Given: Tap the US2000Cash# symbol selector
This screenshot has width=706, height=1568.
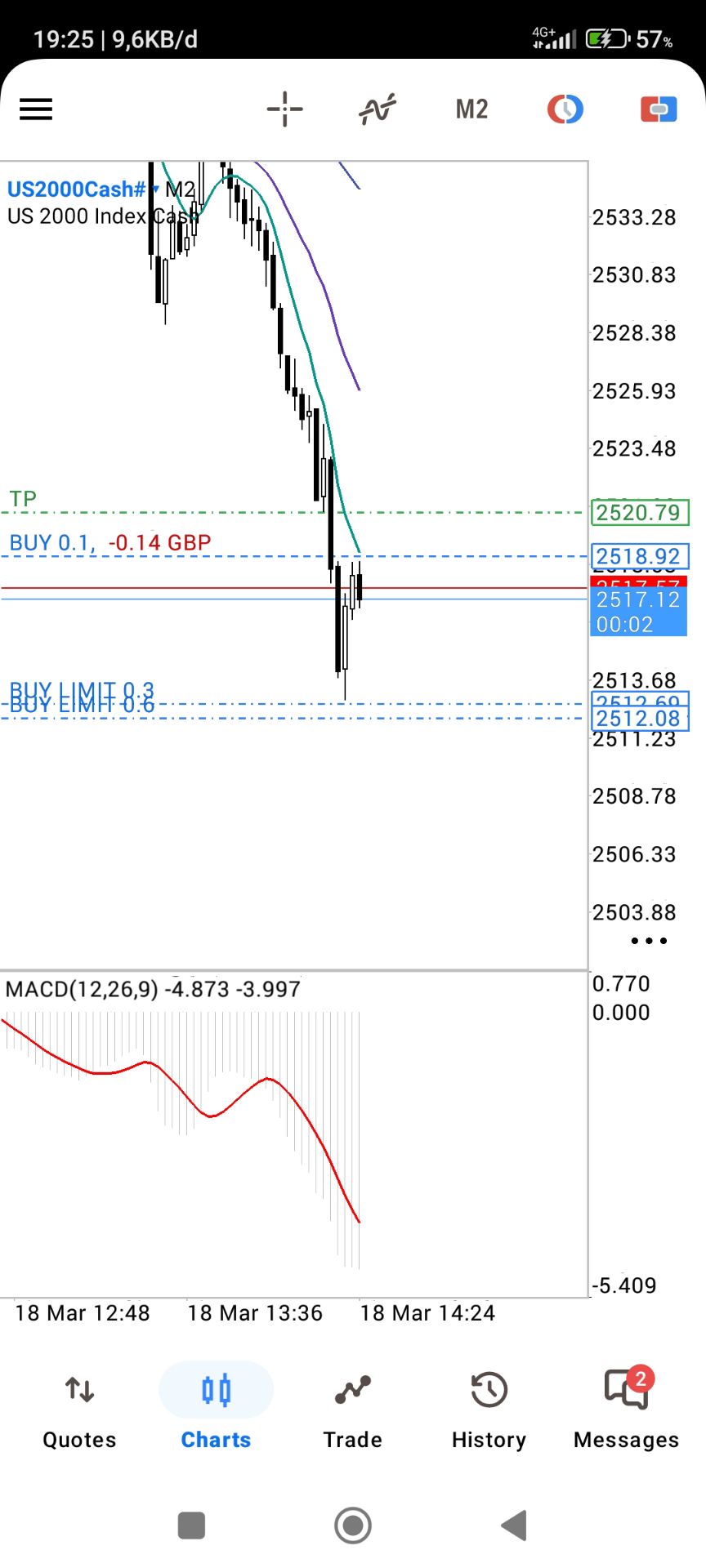Looking at the screenshot, I should (82, 189).
